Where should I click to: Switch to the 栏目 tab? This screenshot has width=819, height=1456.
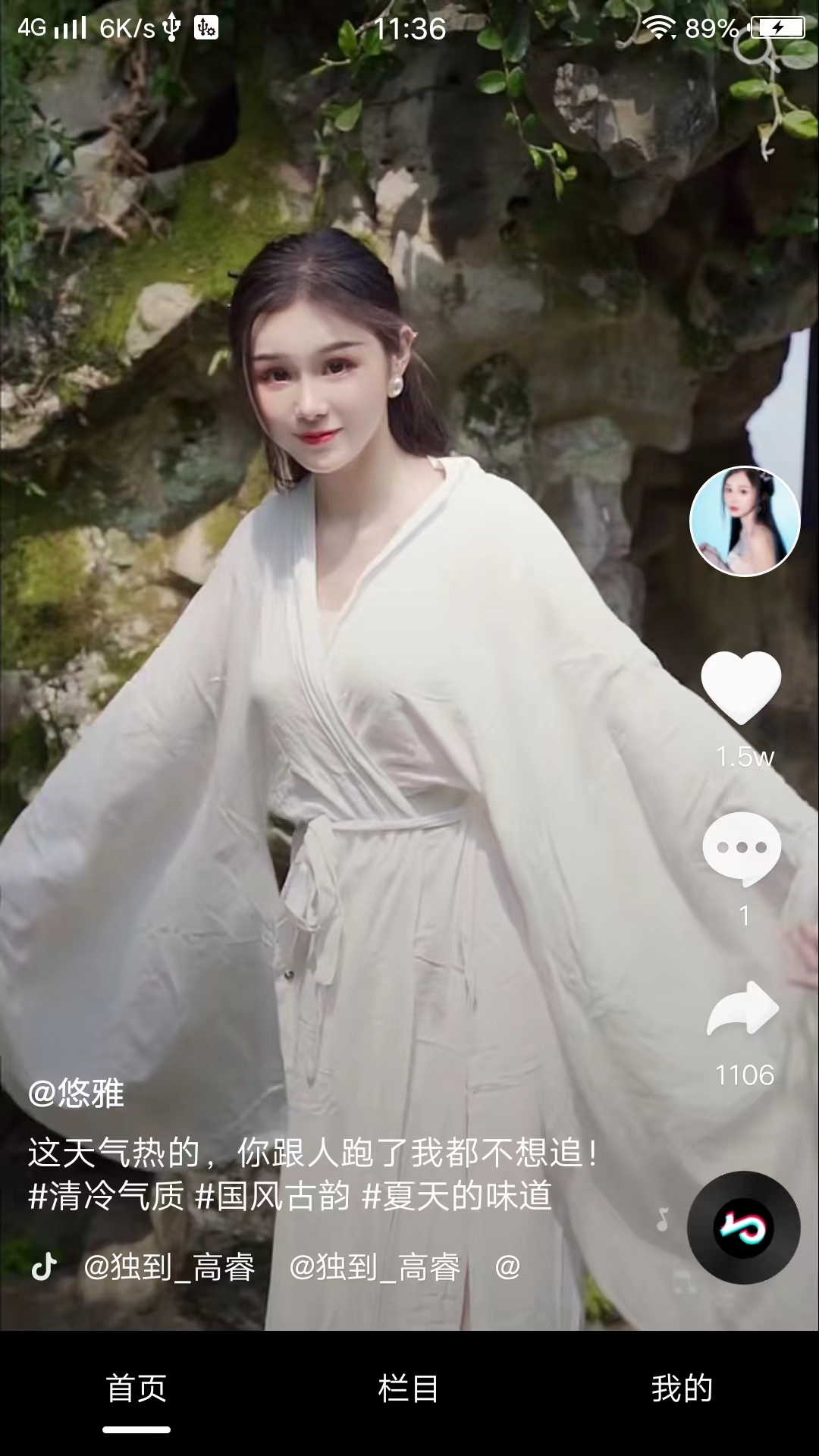click(409, 1389)
